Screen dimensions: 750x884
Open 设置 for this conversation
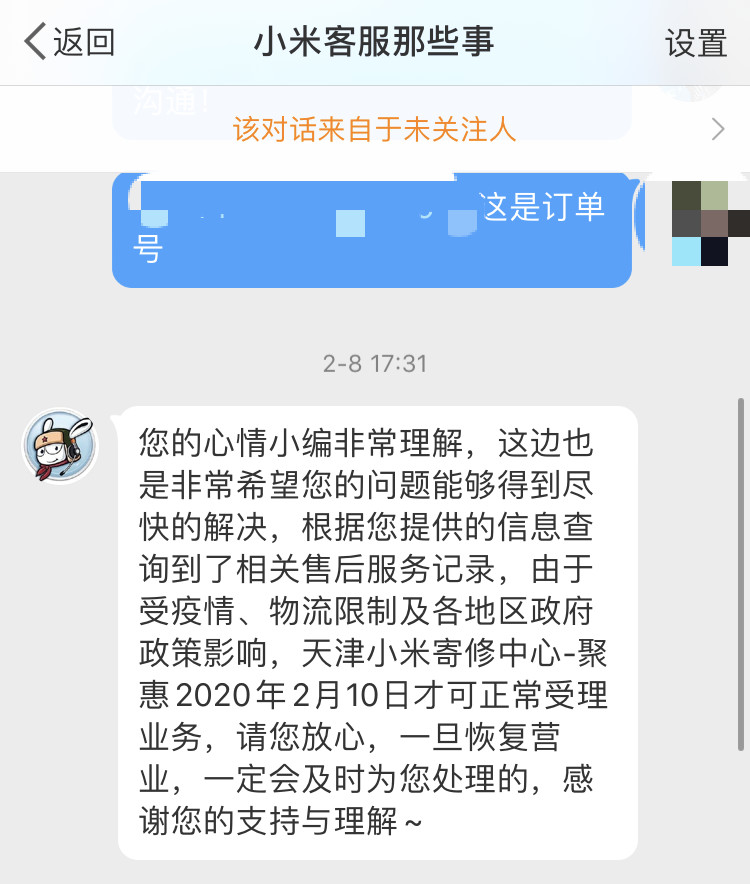(696, 43)
